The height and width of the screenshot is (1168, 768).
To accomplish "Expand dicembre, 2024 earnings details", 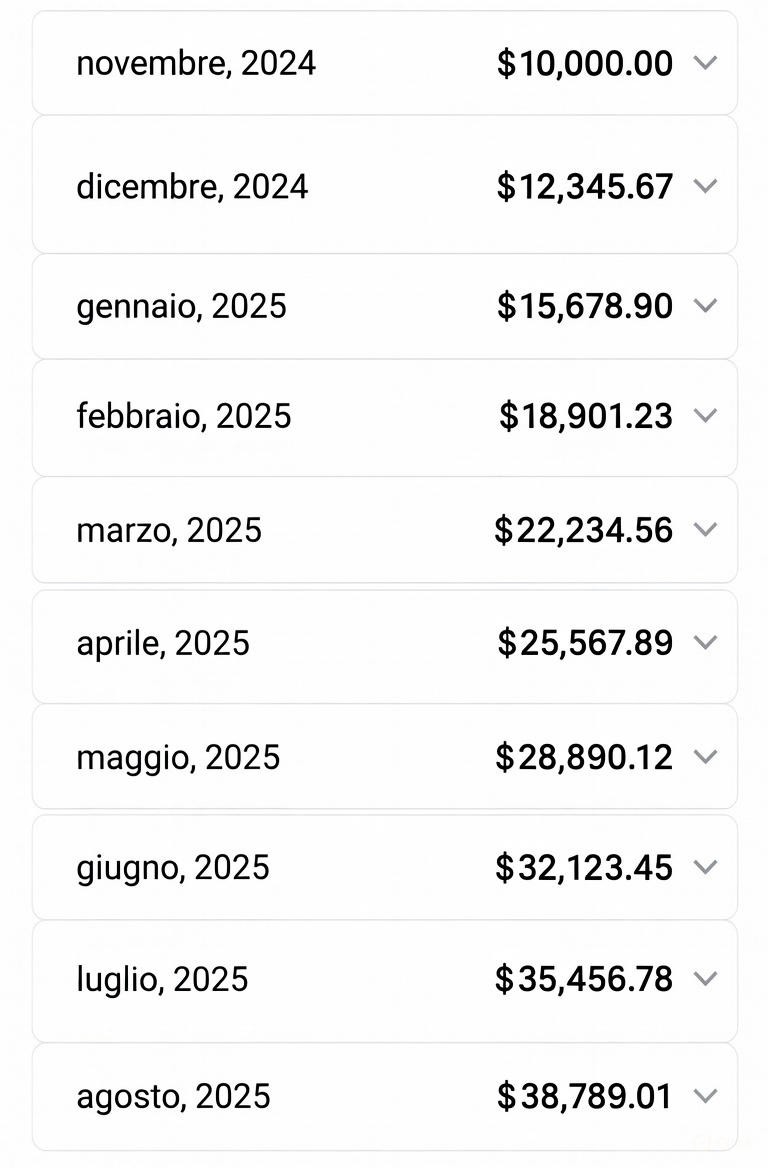I will coord(705,186).
